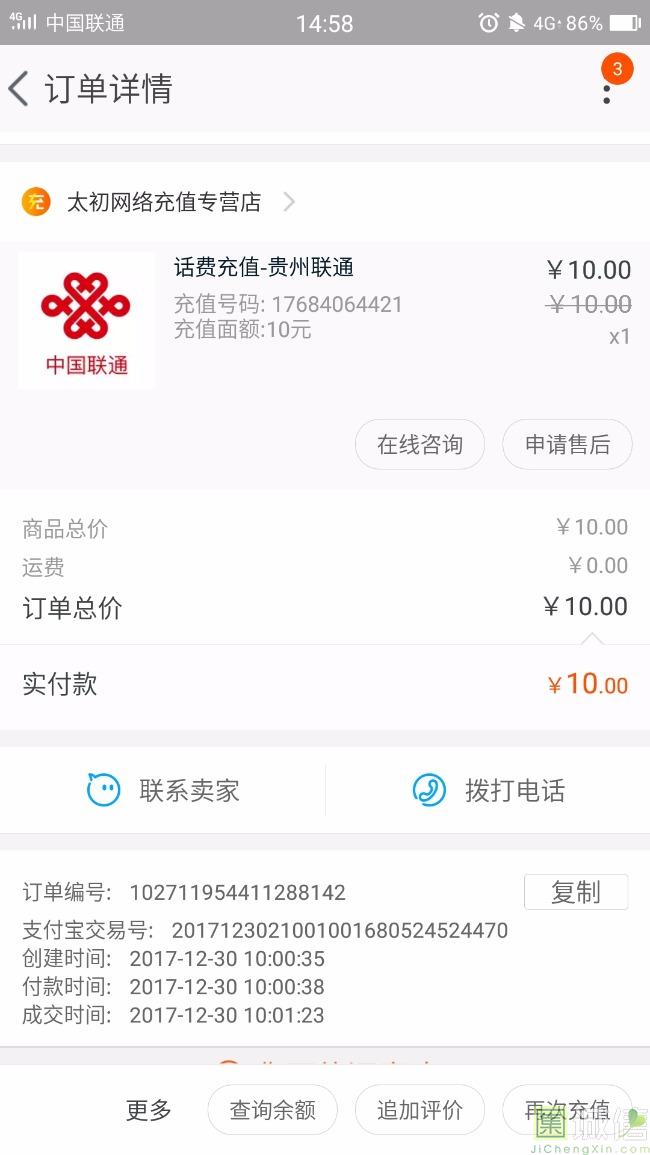Copy the order number with 复制
This screenshot has height=1155, width=650.
click(x=576, y=892)
